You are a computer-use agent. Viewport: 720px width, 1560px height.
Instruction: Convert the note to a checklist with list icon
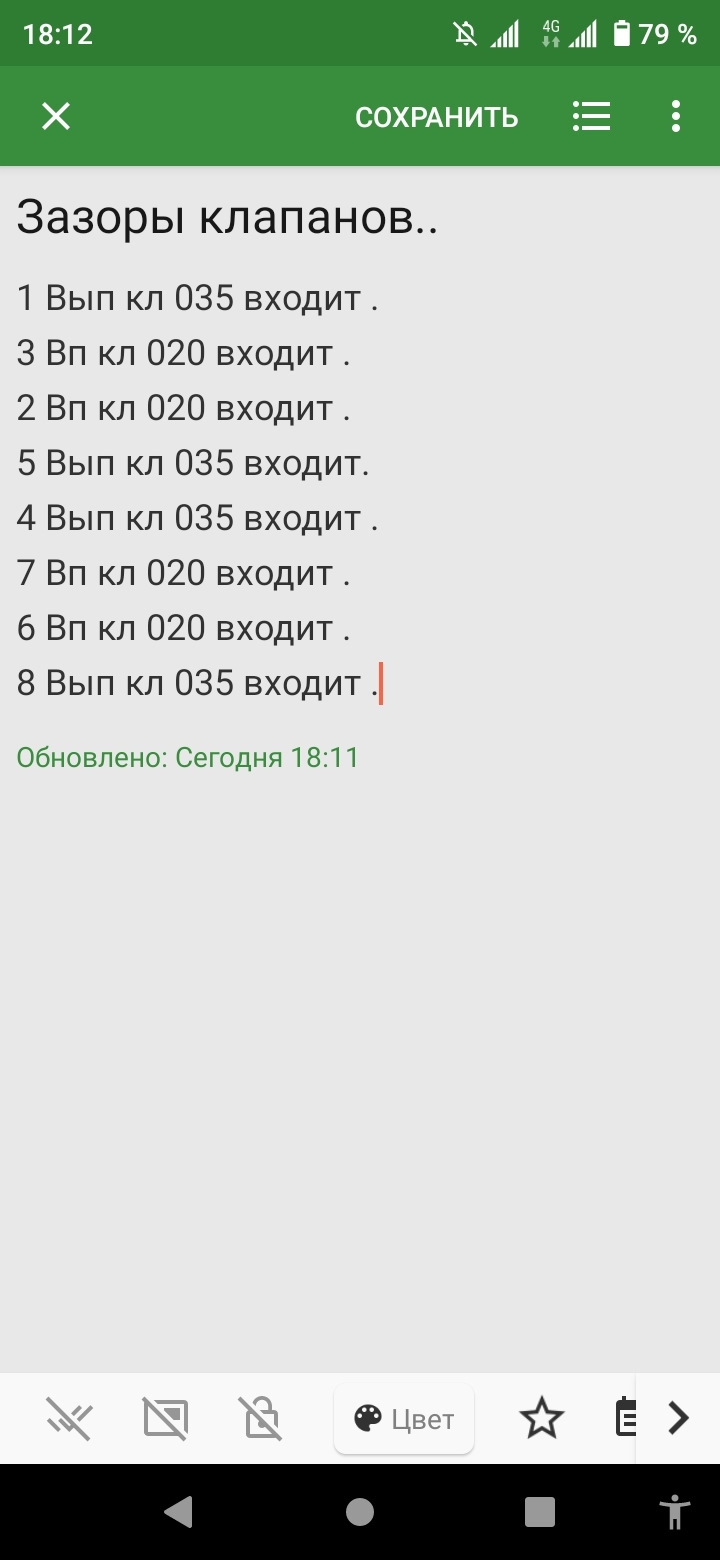click(x=590, y=116)
